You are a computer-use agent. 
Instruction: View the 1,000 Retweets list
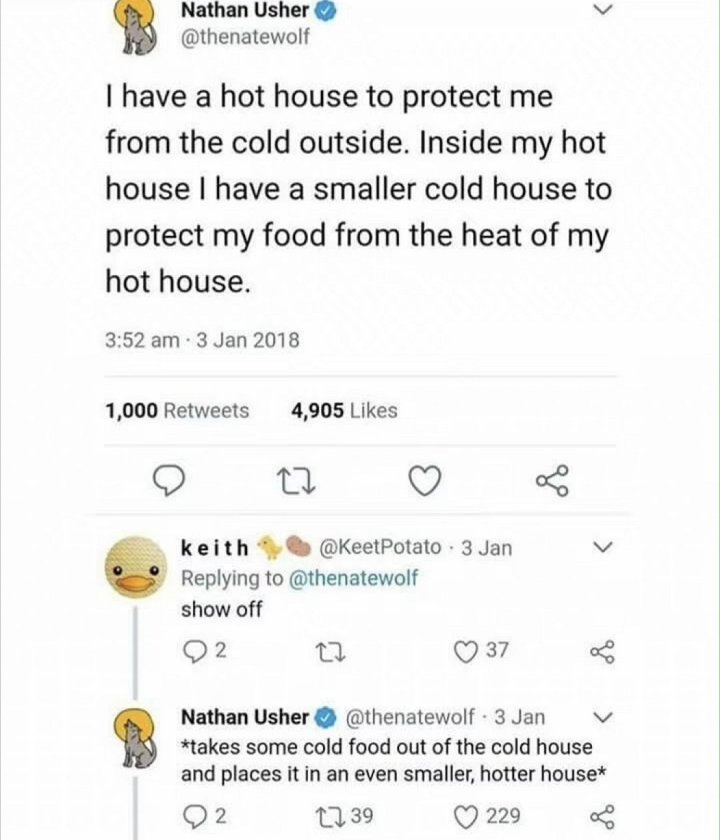tap(177, 410)
